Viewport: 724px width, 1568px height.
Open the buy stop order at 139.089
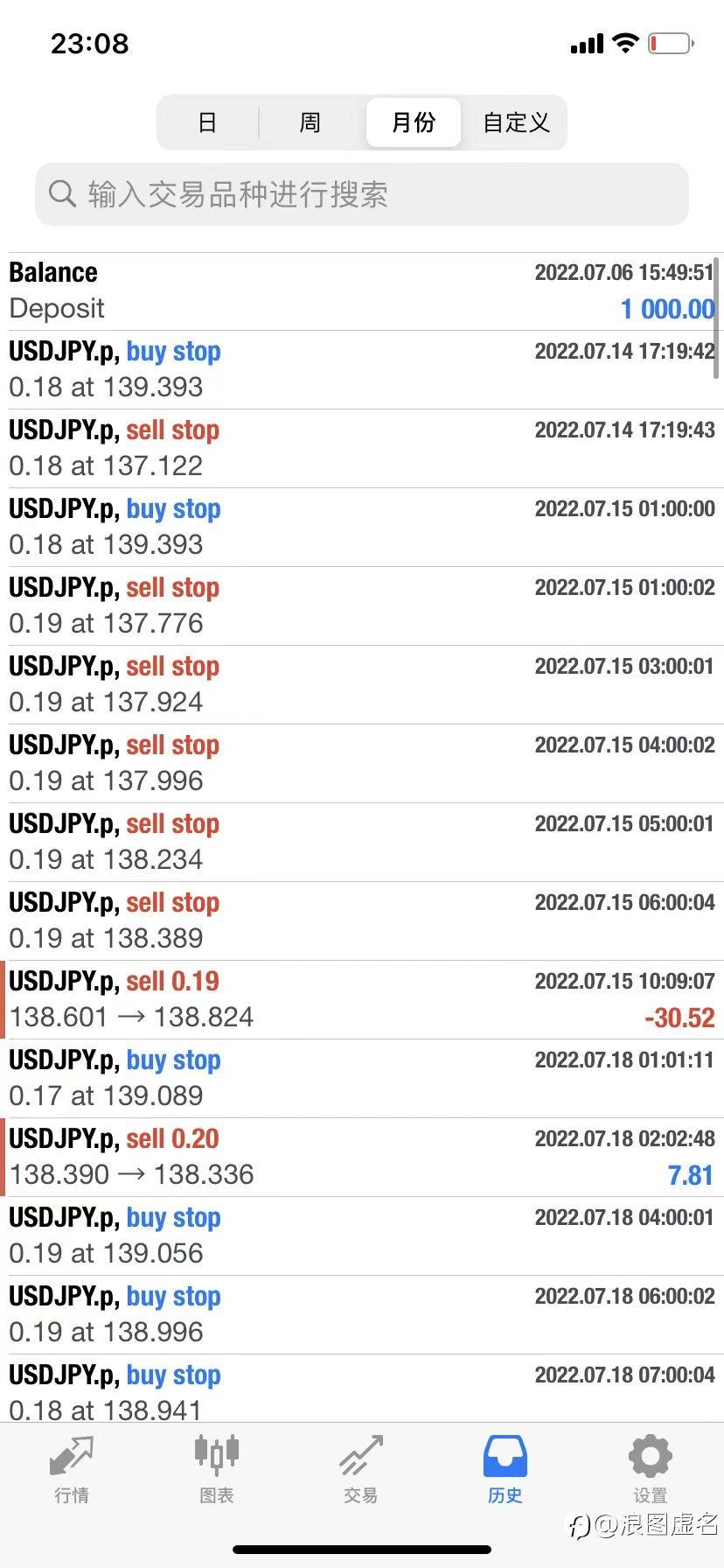click(x=362, y=1078)
